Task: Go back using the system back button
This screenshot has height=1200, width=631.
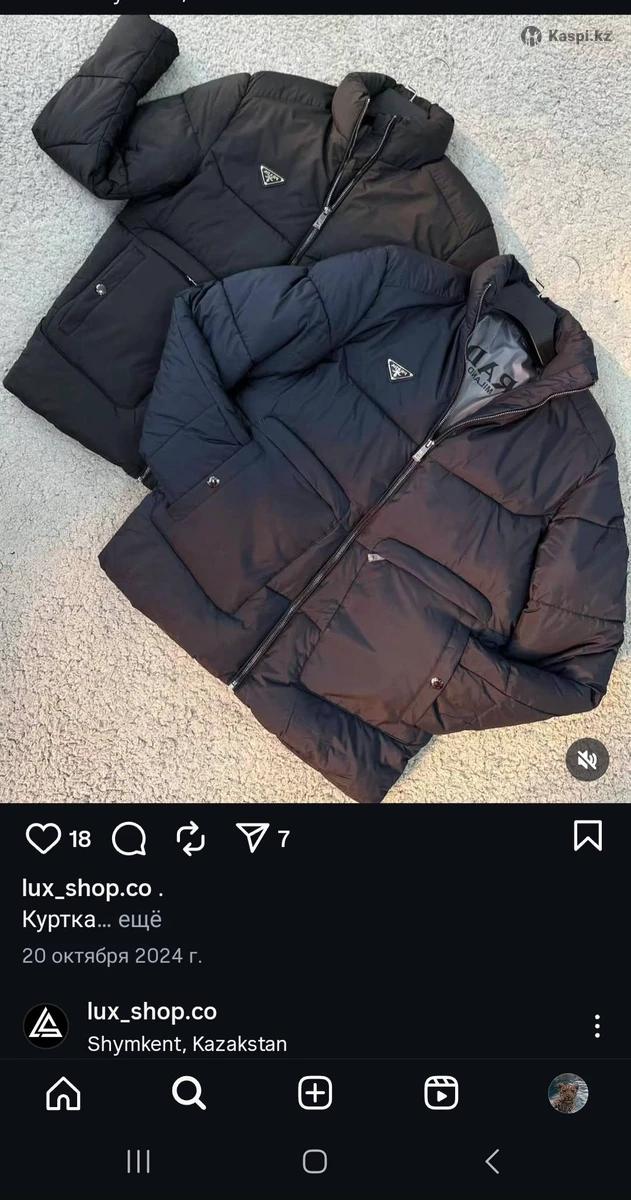Action: (x=492, y=1161)
